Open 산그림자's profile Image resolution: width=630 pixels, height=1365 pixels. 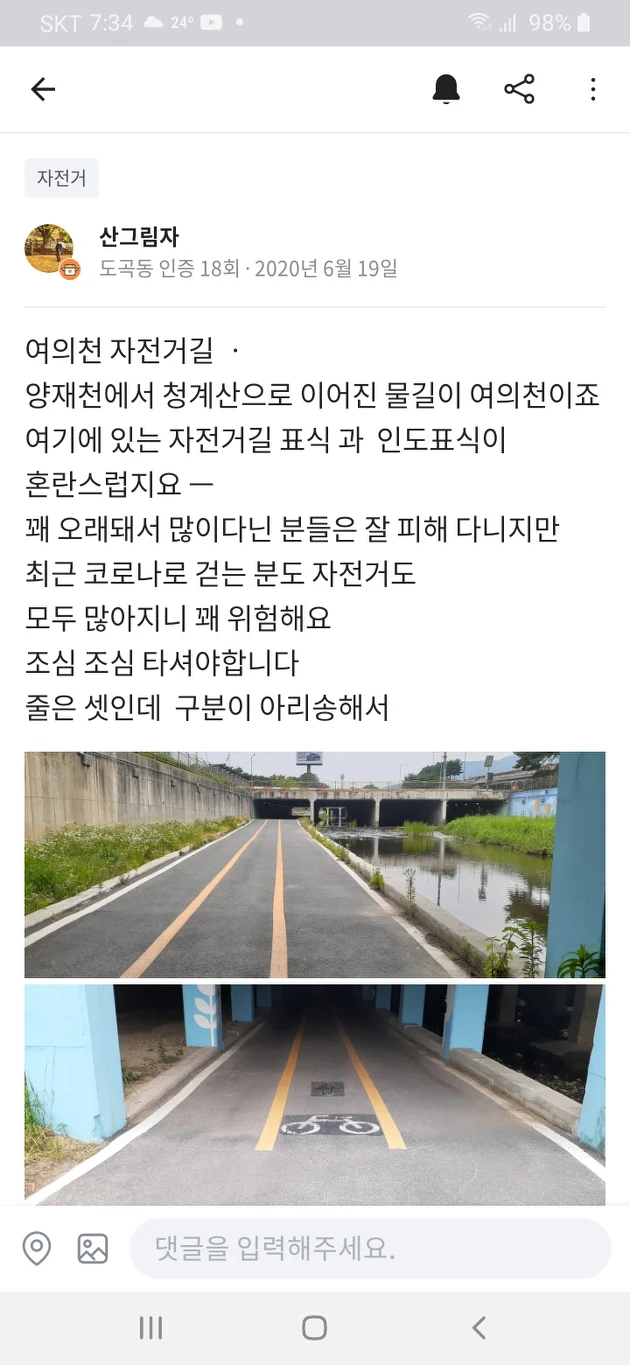139,237
